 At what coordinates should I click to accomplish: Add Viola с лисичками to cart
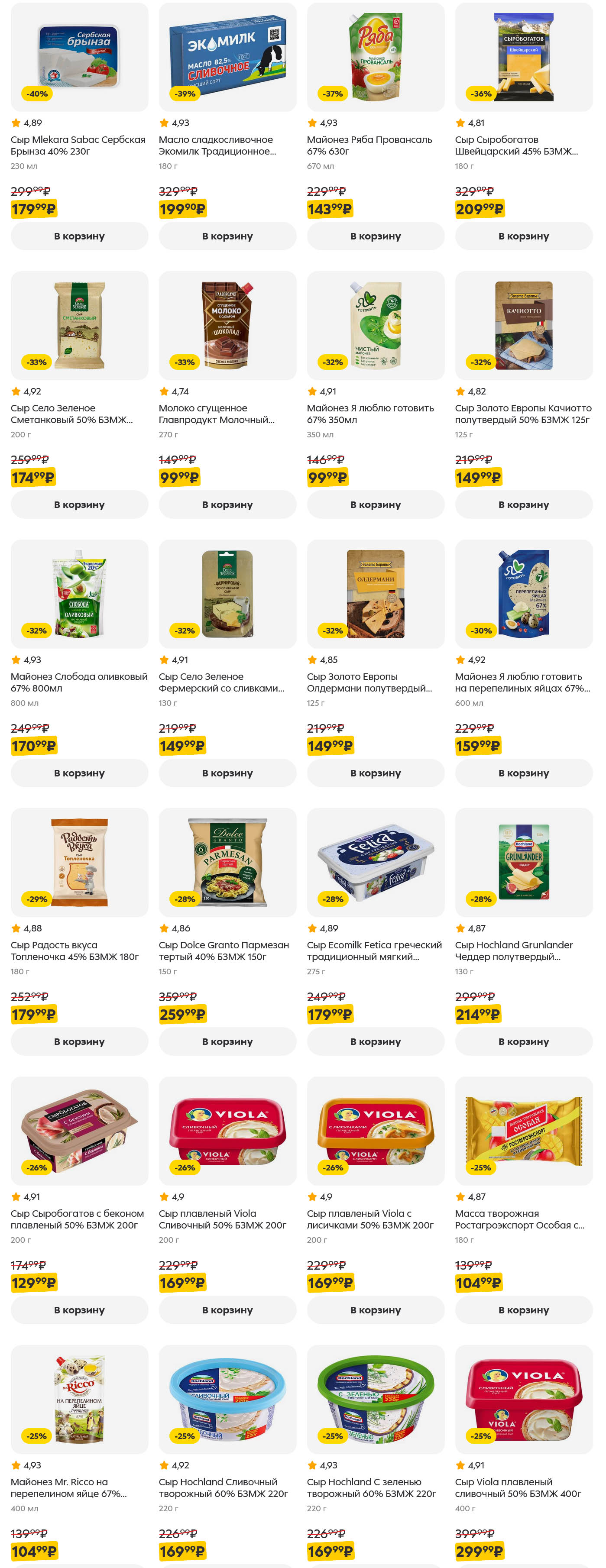(x=375, y=1309)
